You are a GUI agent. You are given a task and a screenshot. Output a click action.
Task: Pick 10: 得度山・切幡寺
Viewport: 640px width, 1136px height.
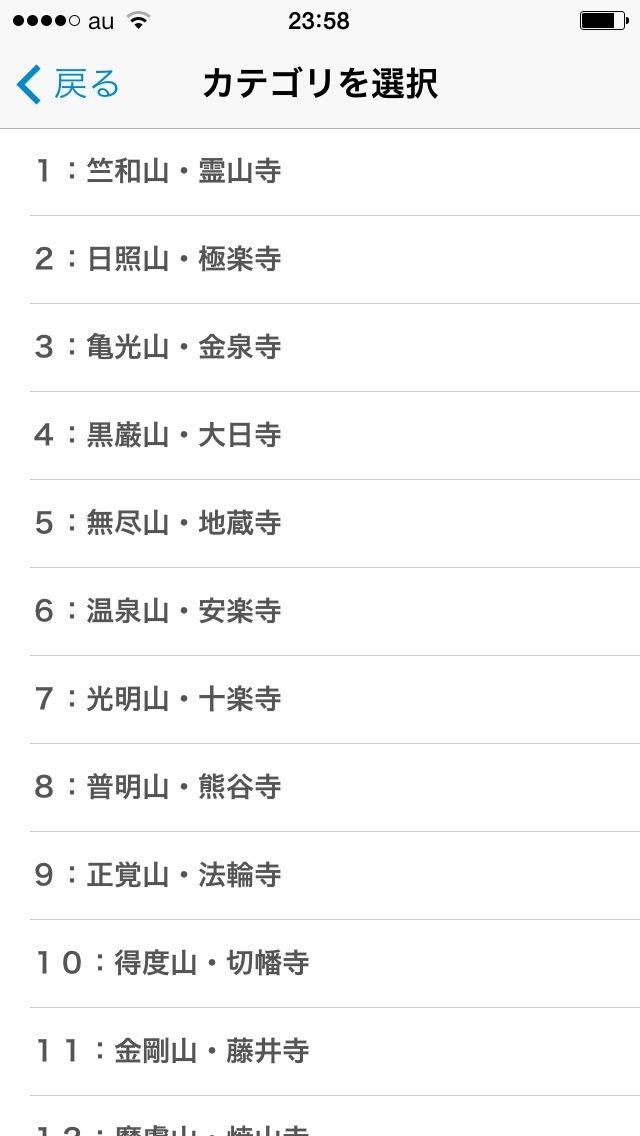[x=320, y=964]
